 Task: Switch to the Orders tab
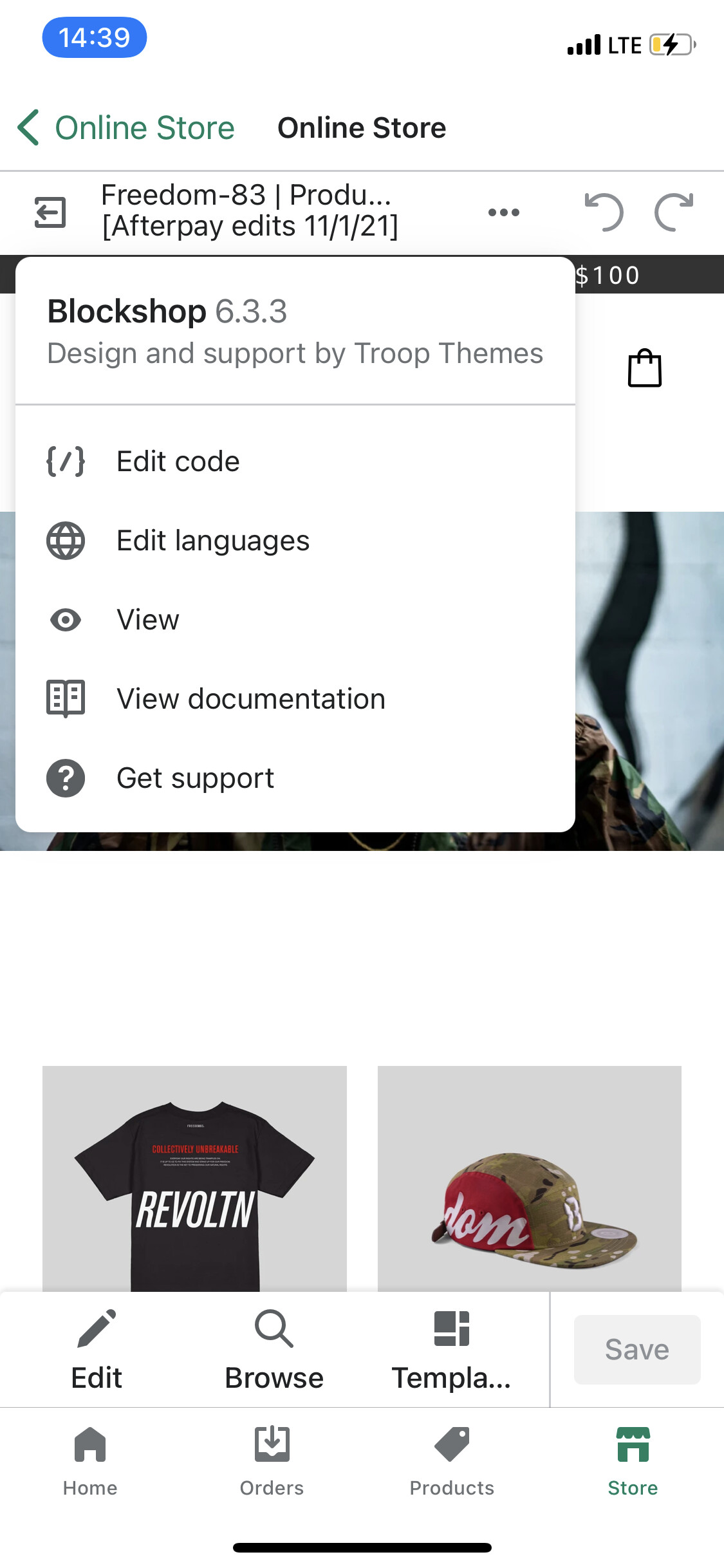pyautogui.click(x=272, y=1461)
